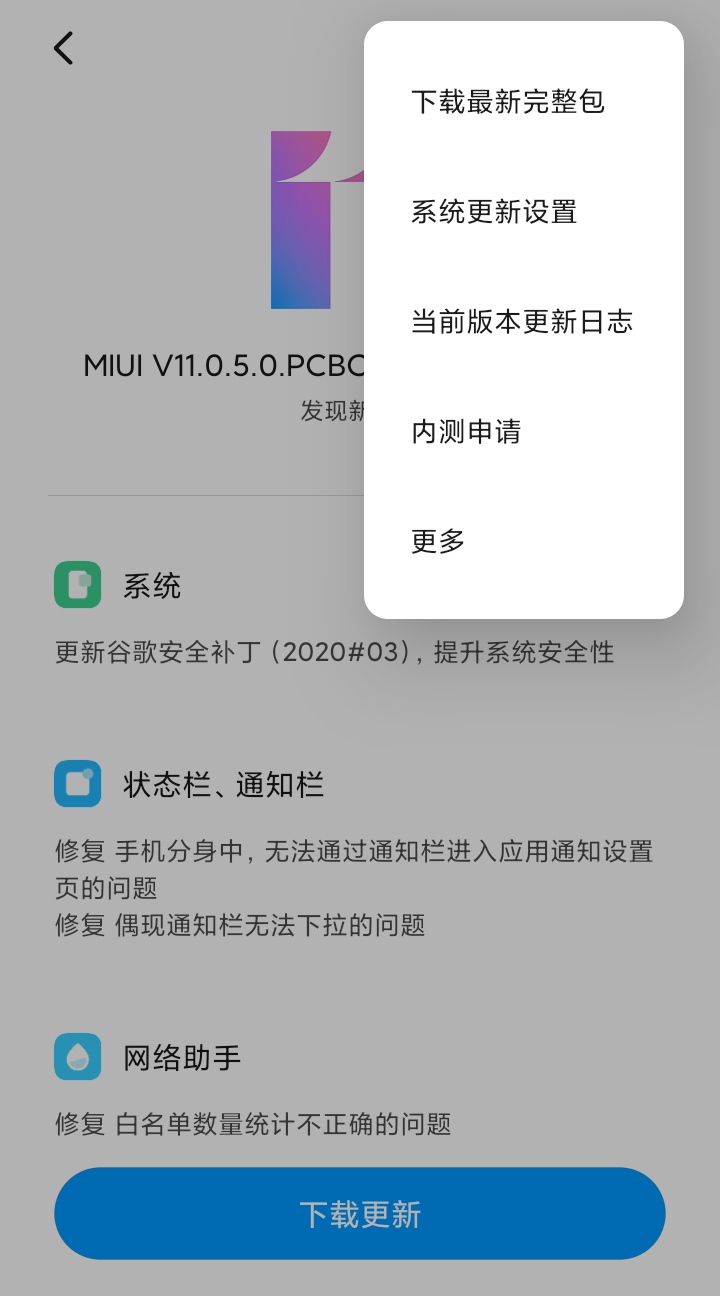
Task: View 当前版本更新日志
Action: pyautogui.click(x=522, y=322)
